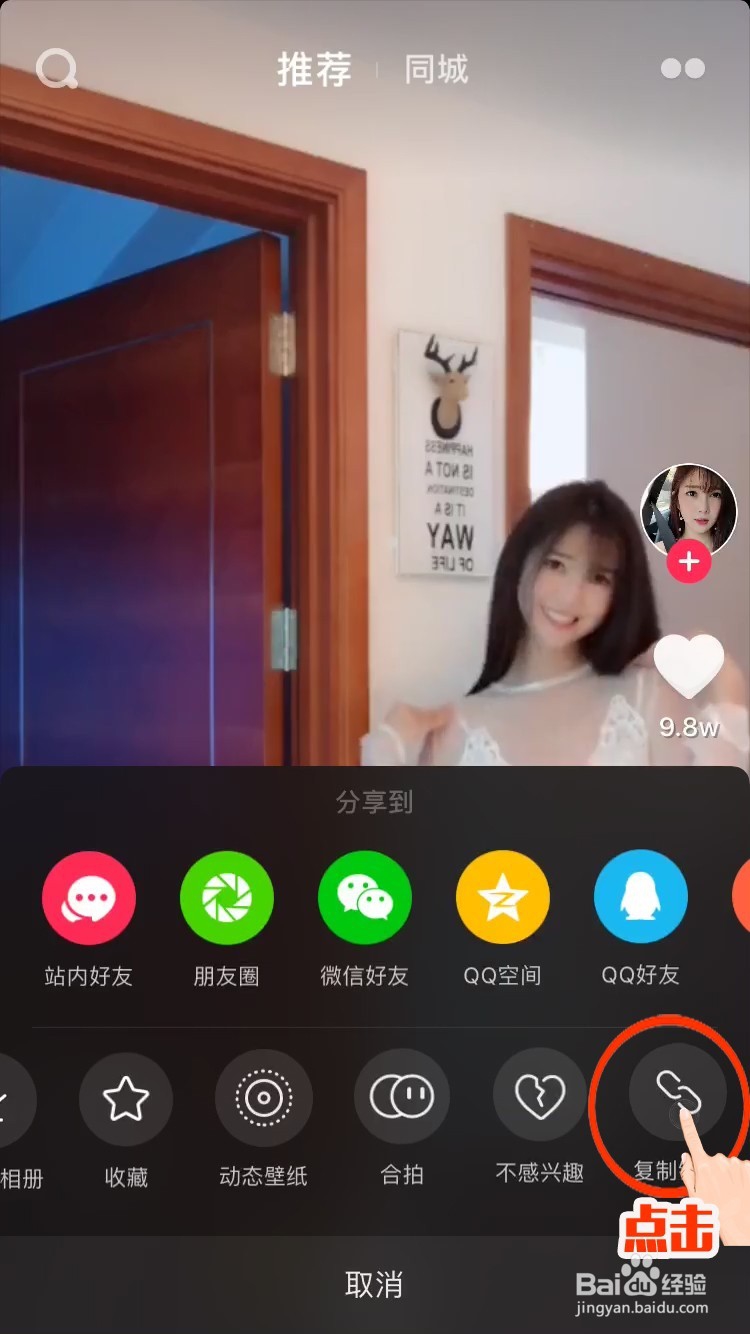The width and height of the screenshot is (750, 1334).
Task: Open the two-dot icon at top right
Action: [x=683, y=69]
